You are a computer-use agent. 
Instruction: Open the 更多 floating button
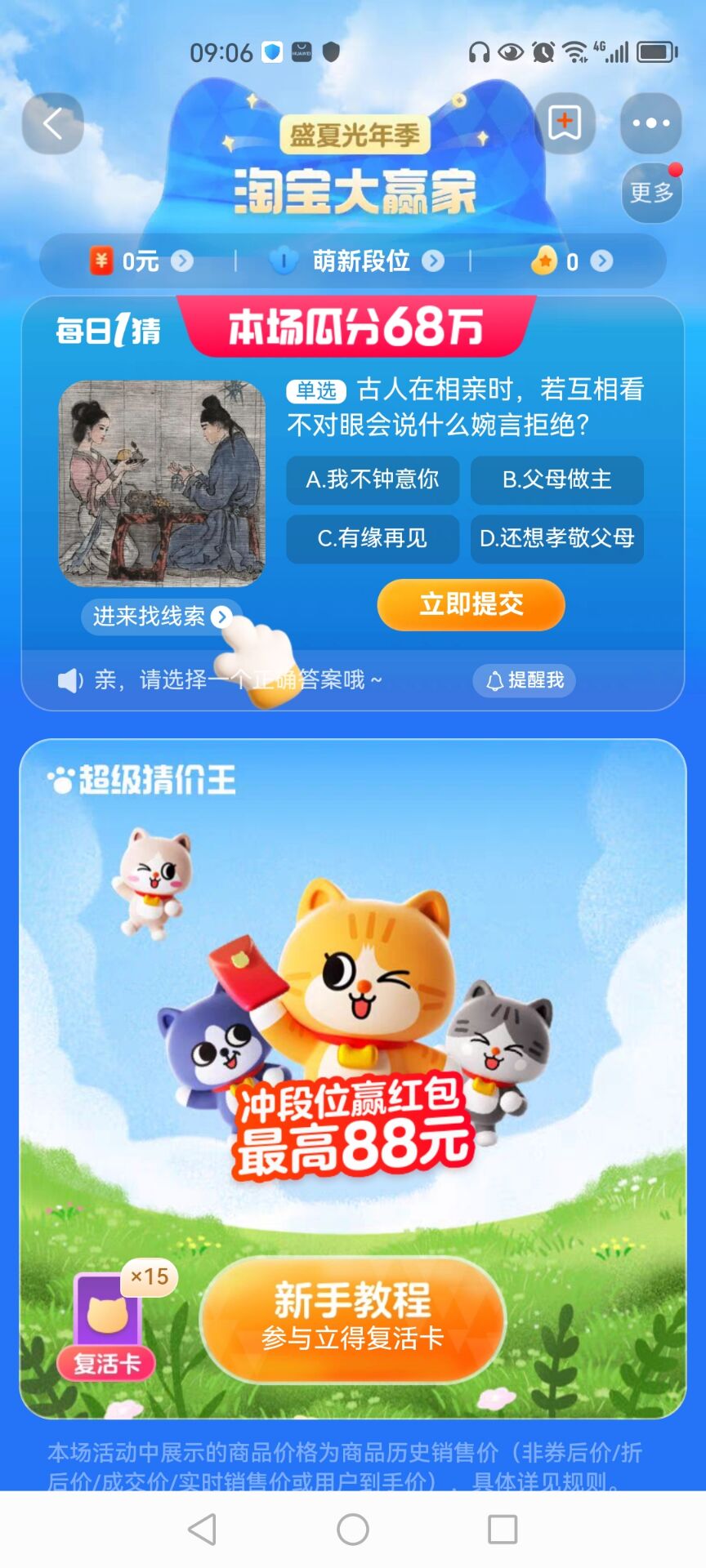click(651, 193)
